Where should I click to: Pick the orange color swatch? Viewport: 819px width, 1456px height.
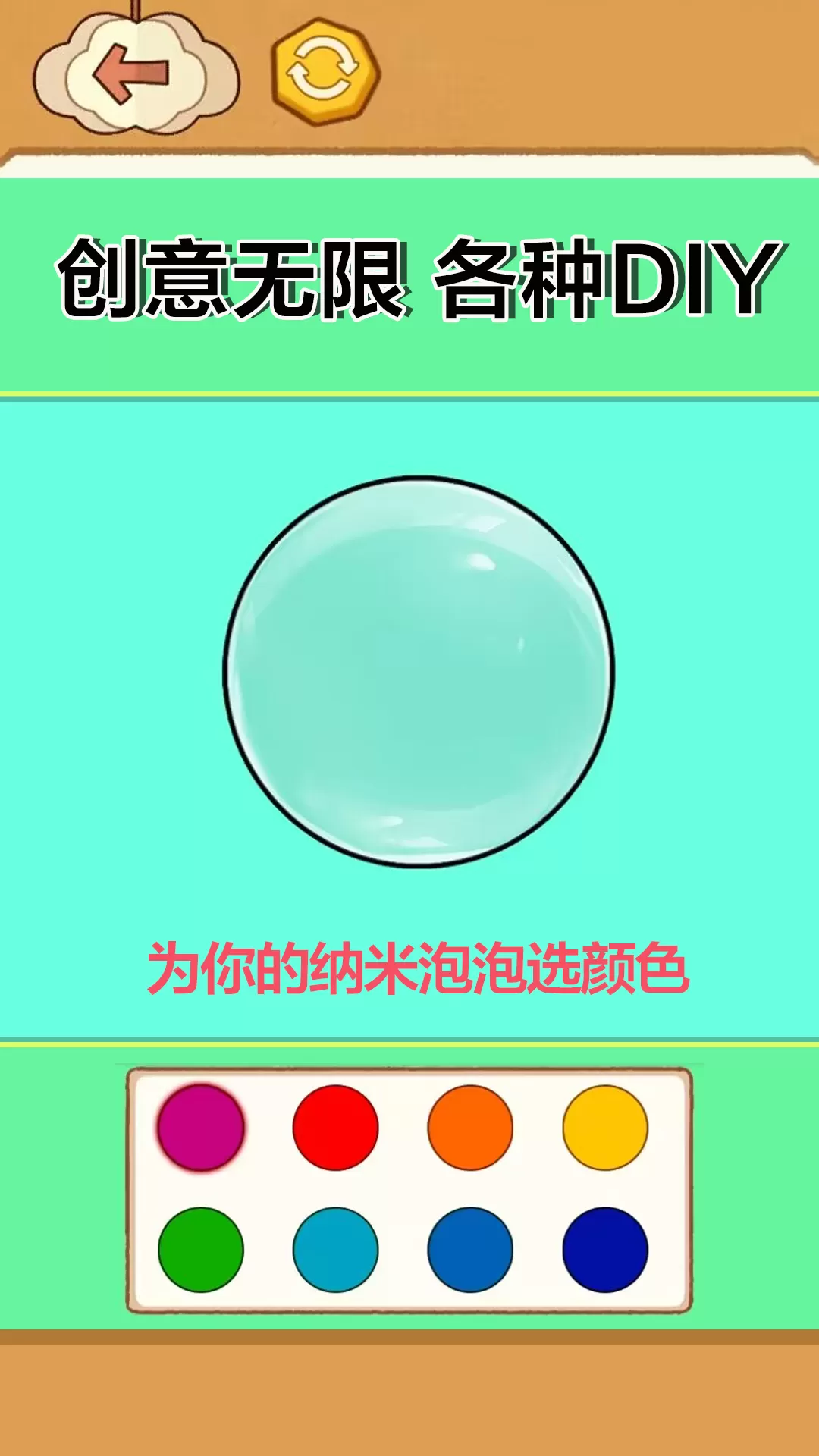[x=470, y=1128]
